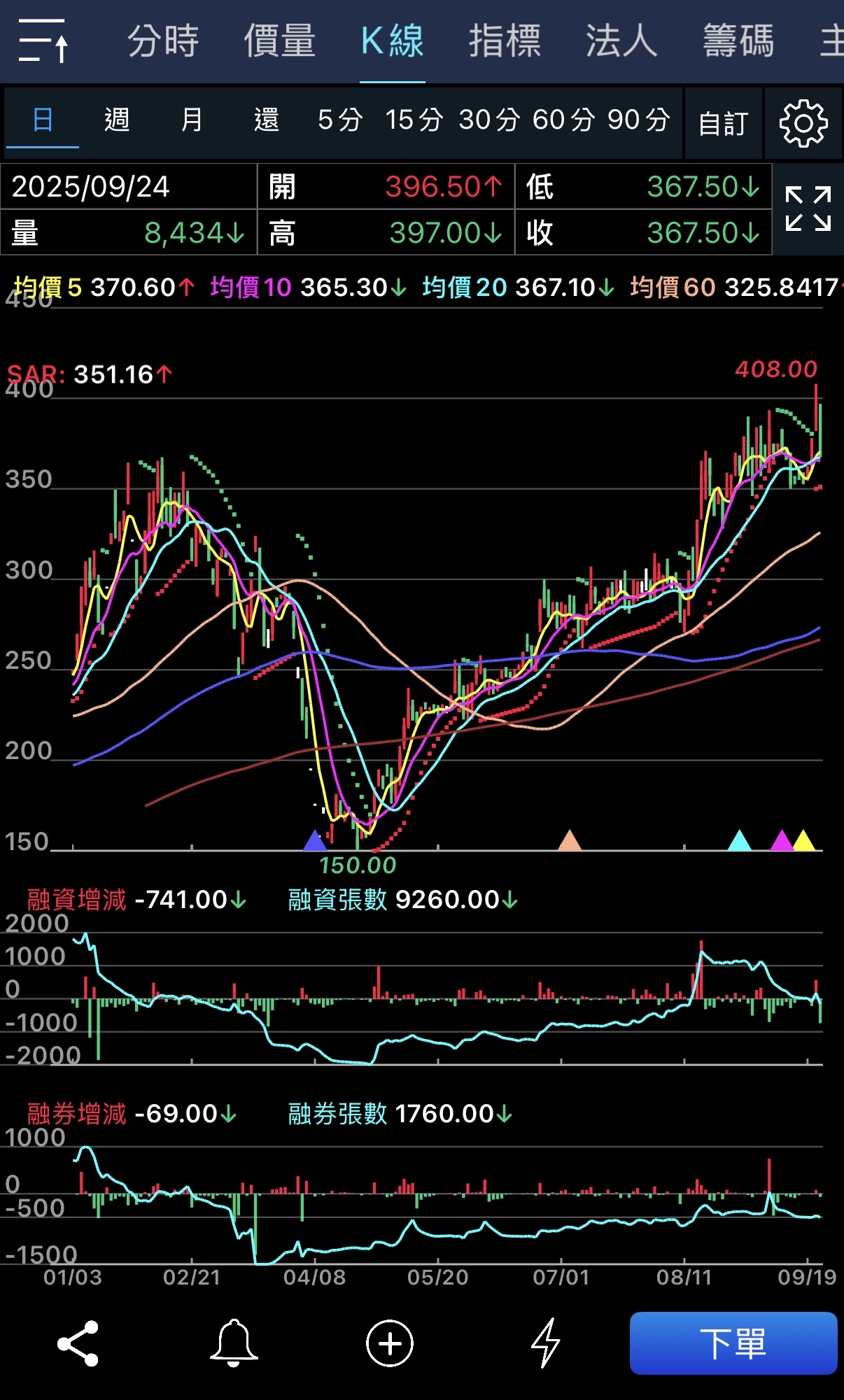Open the 籌碼 tab
This screenshot has width=844, height=1400.
[x=738, y=41]
